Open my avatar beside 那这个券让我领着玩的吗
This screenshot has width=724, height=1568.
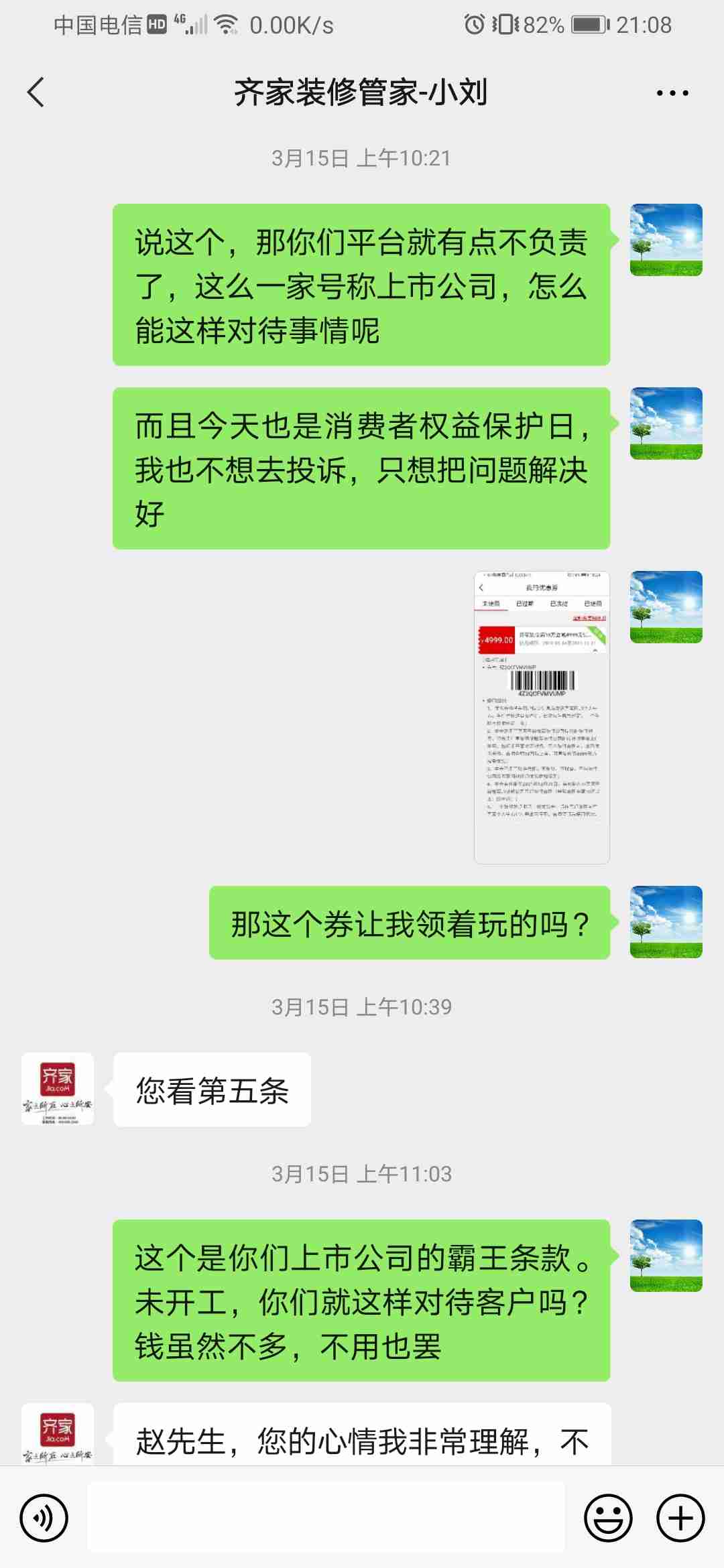(666, 922)
